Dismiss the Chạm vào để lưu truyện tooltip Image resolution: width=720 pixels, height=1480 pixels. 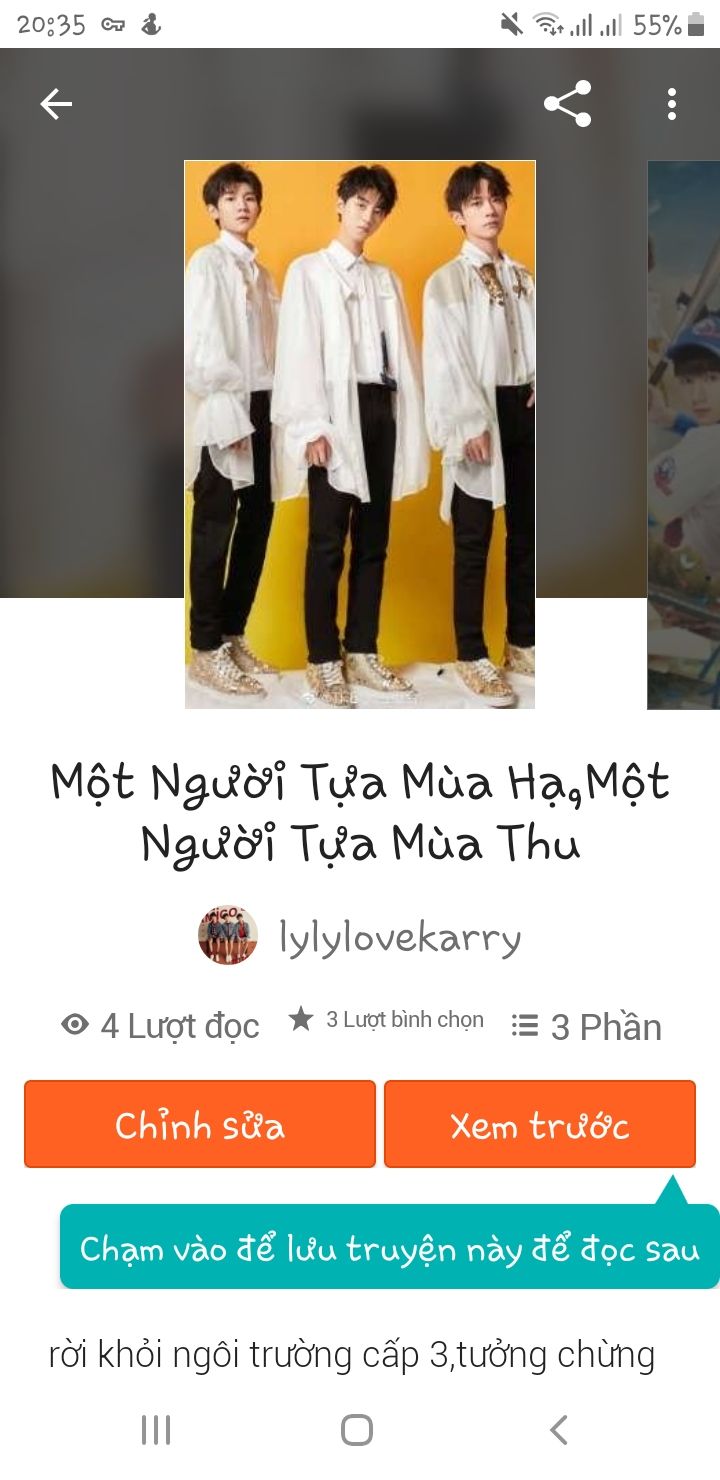coord(389,1248)
